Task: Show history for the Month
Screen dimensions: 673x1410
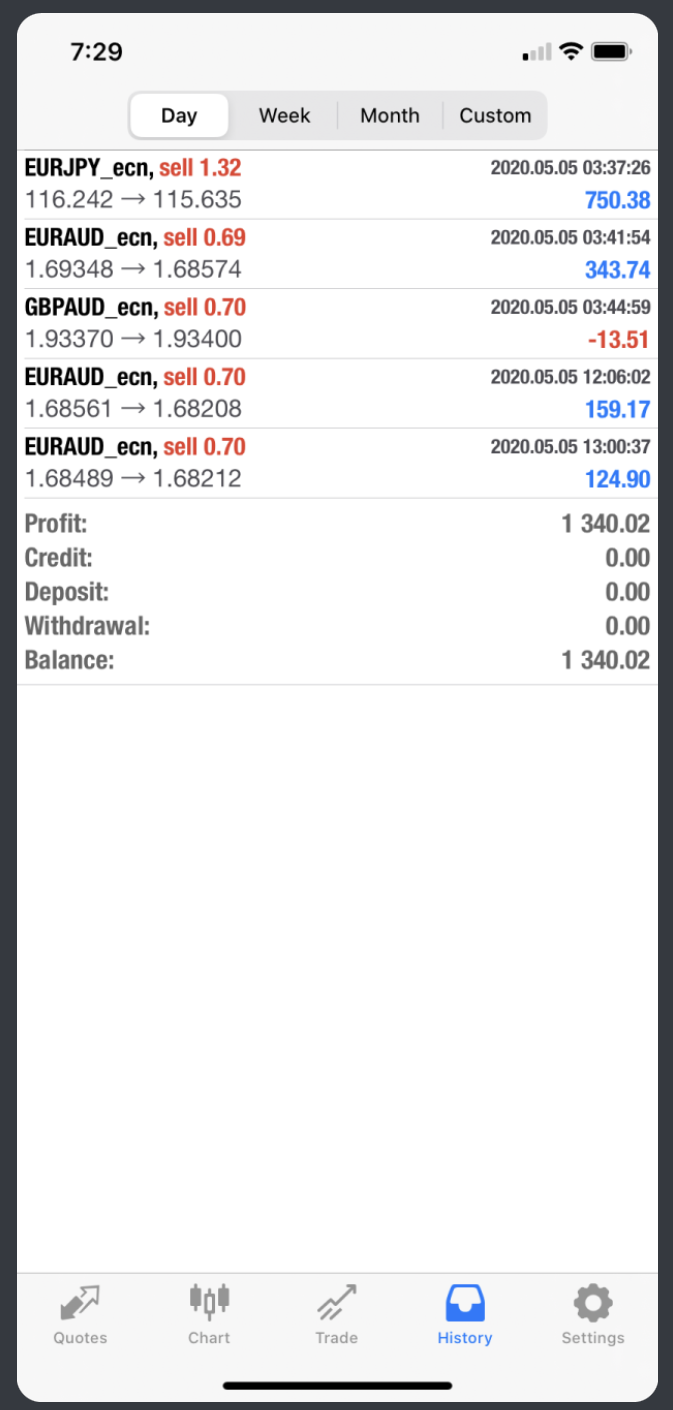Action: (389, 116)
